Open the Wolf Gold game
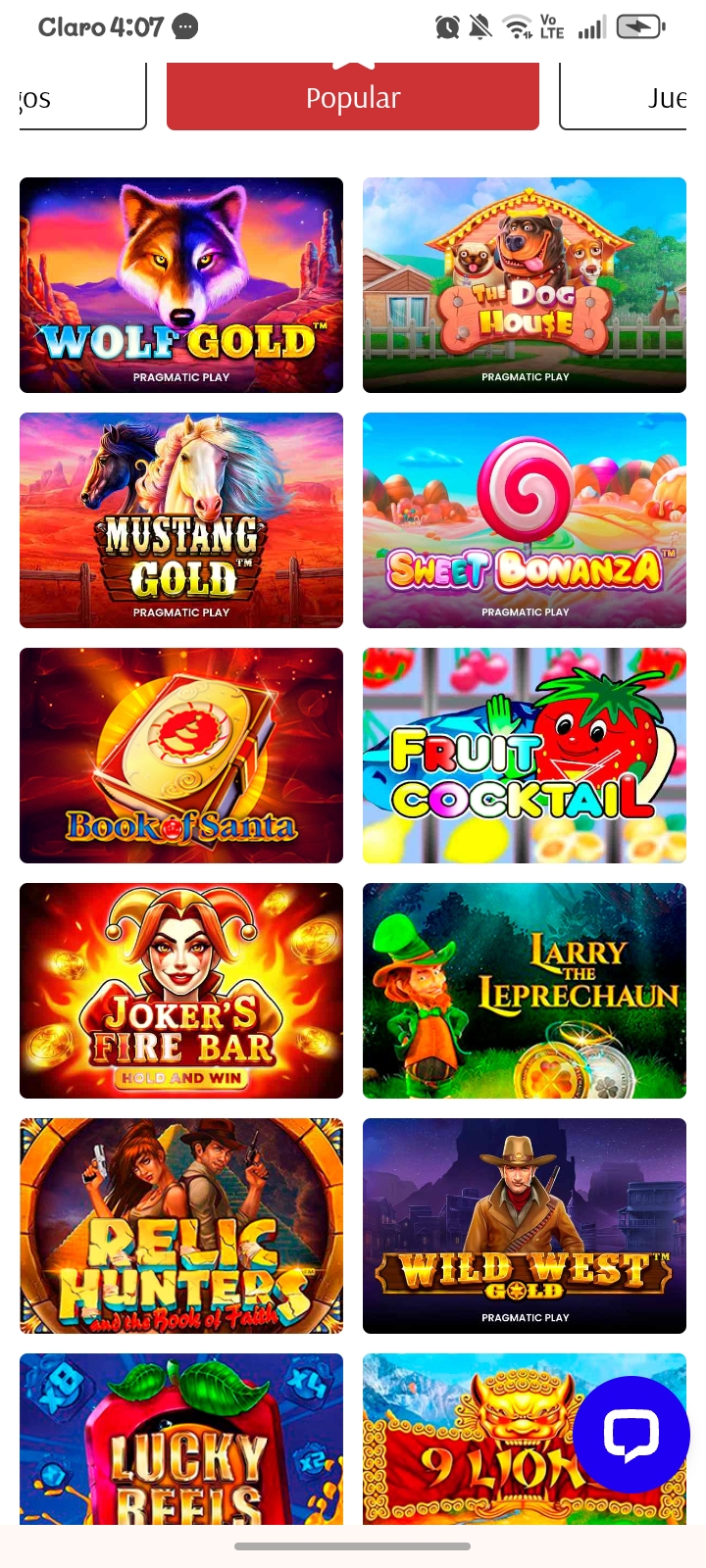706x1568 pixels. 181,285
